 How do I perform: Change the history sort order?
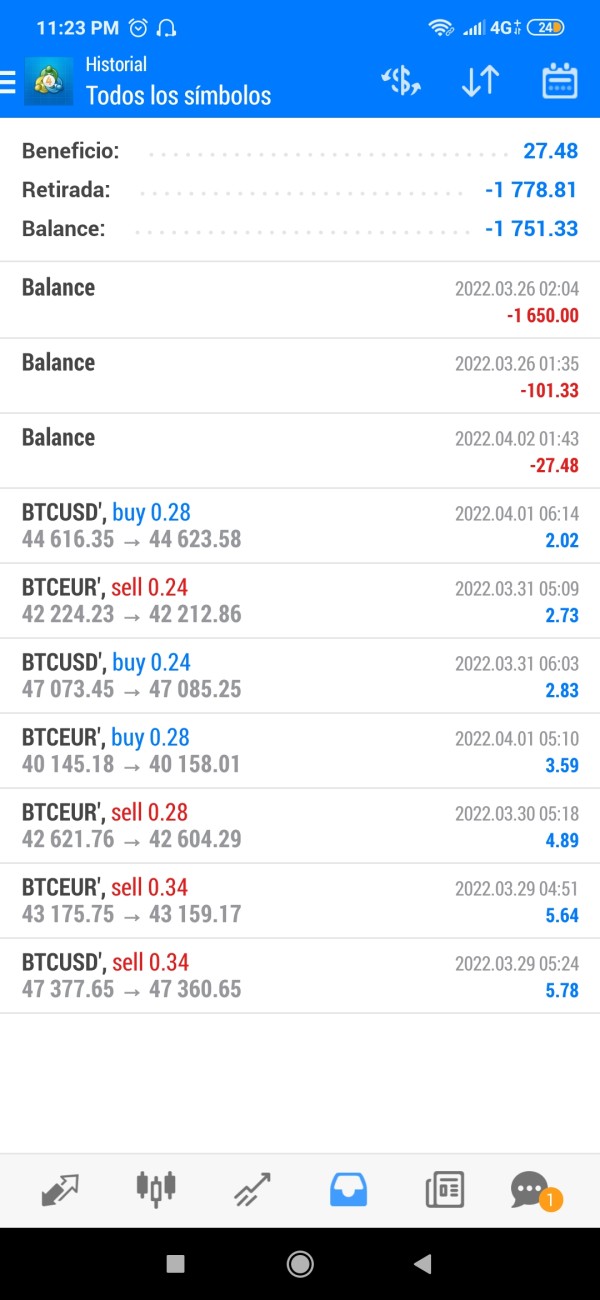480,81
